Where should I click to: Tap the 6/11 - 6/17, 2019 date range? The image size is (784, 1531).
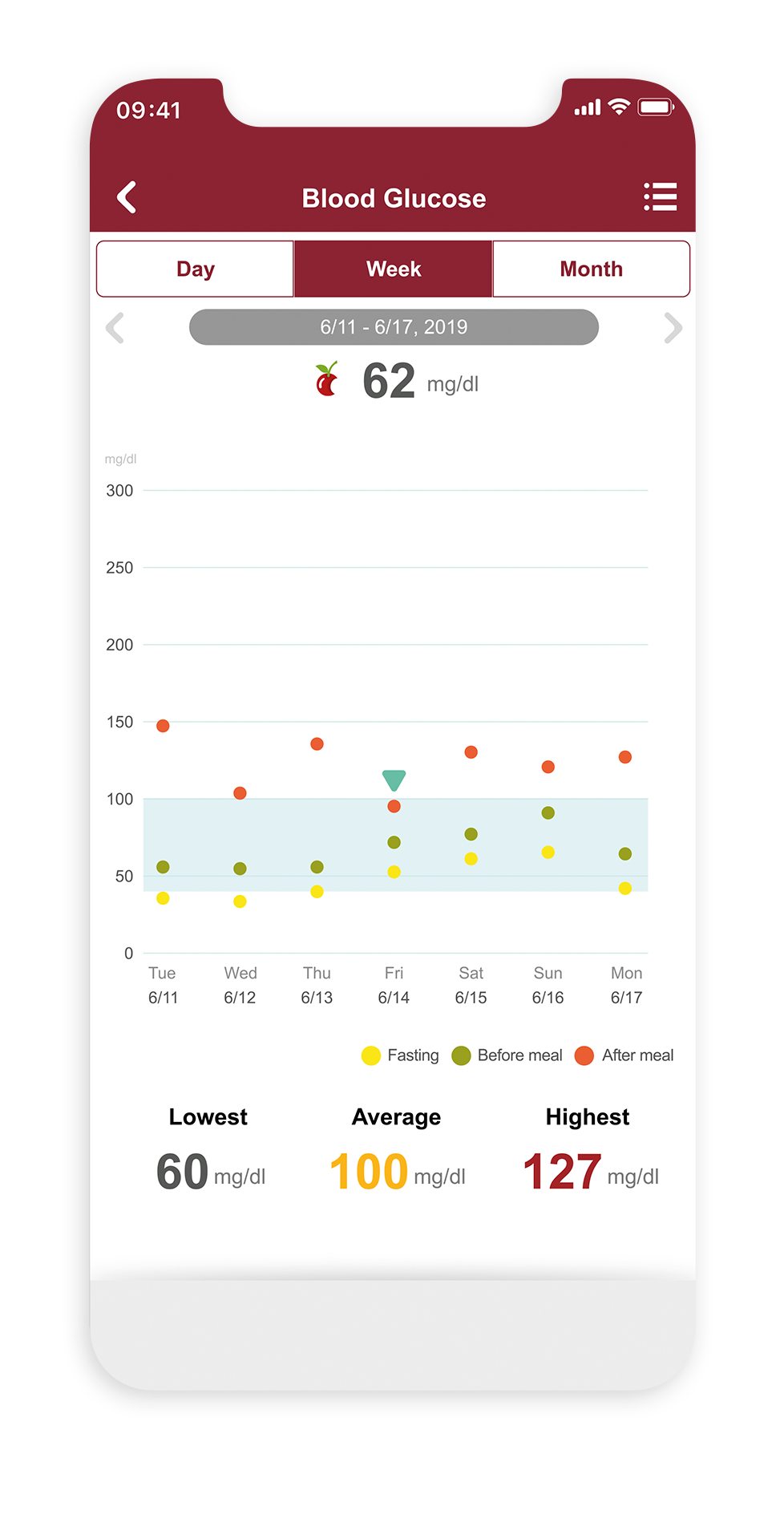click(394, 327)
